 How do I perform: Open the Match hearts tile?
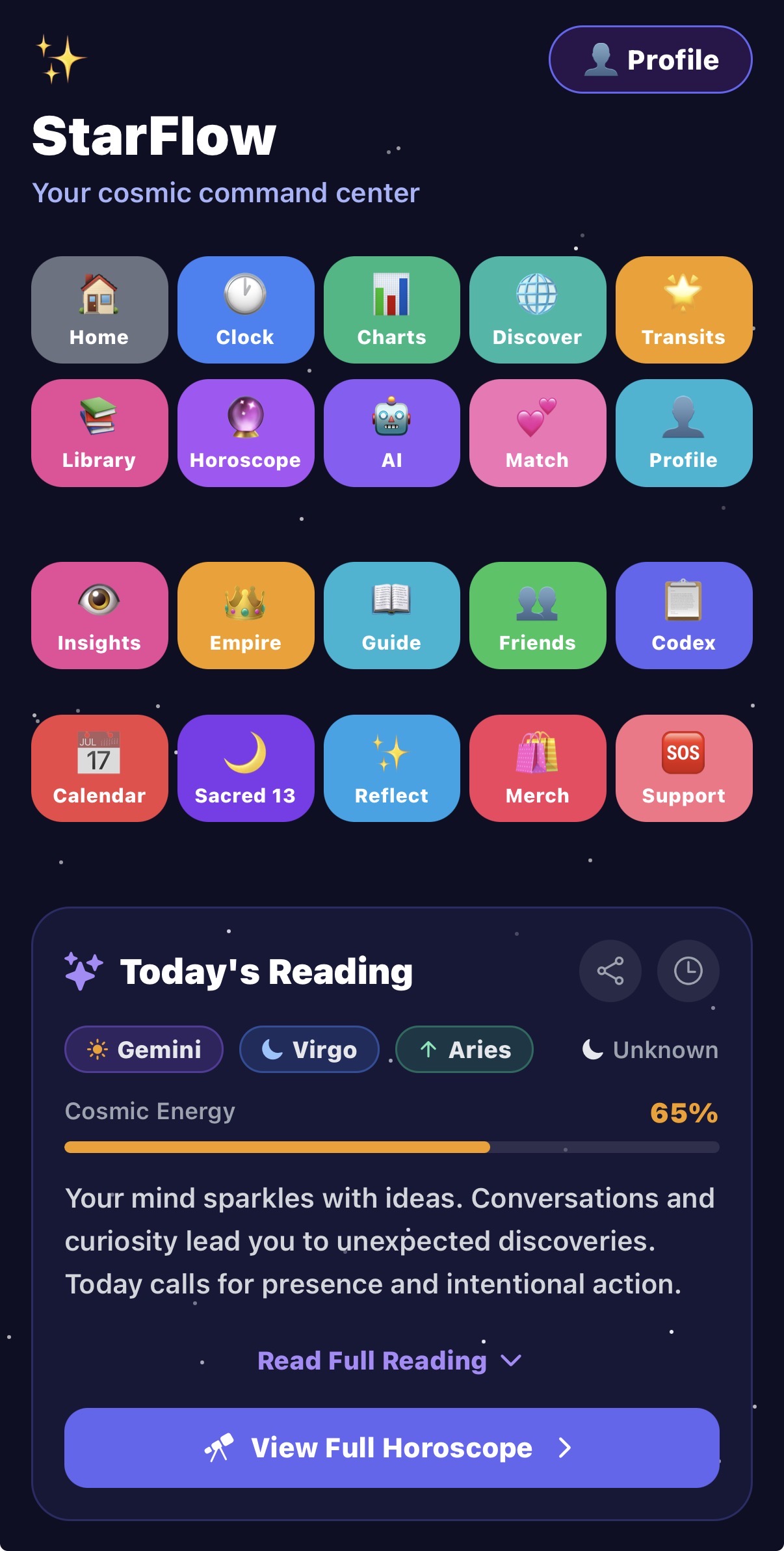pos(538,432)
